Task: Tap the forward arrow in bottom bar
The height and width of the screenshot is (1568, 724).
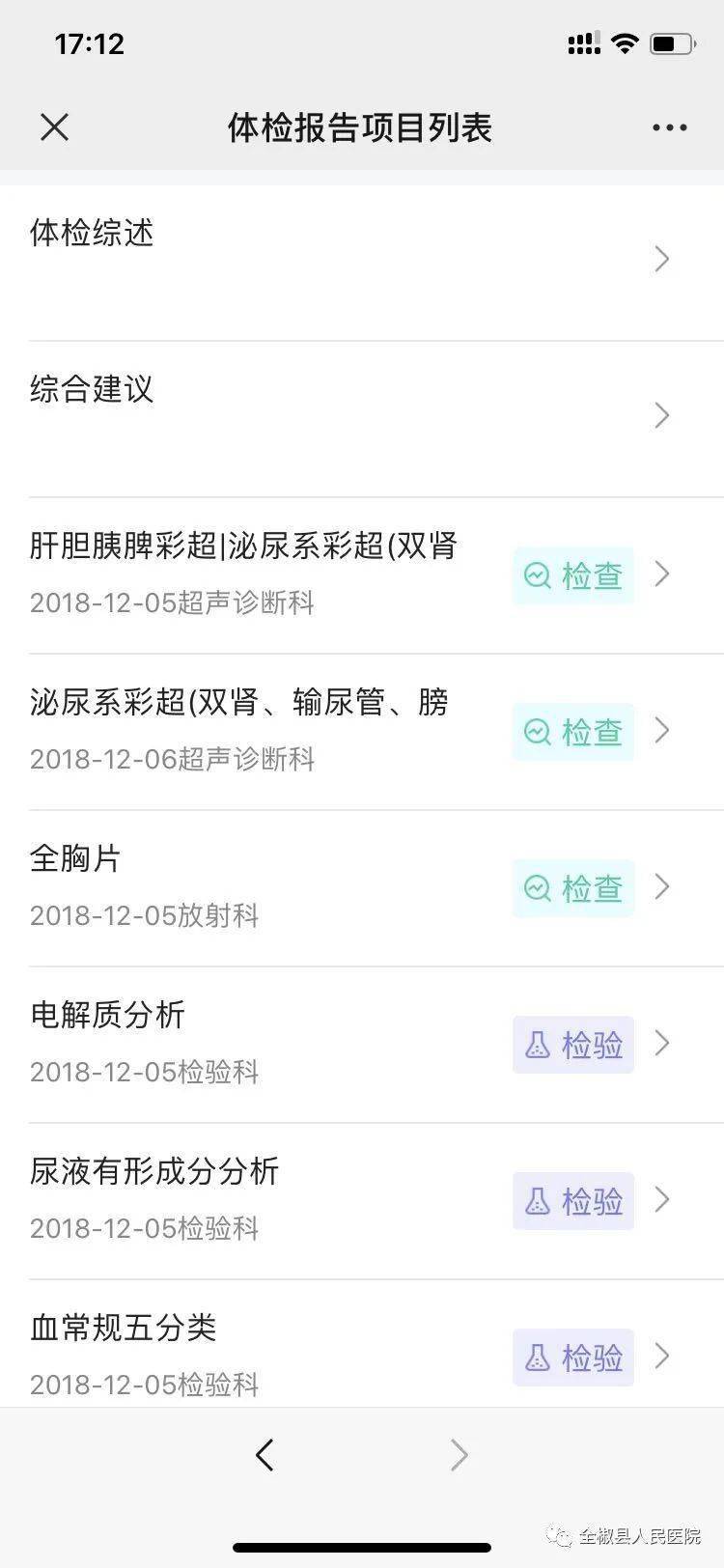Action: tap(459, 1454)
